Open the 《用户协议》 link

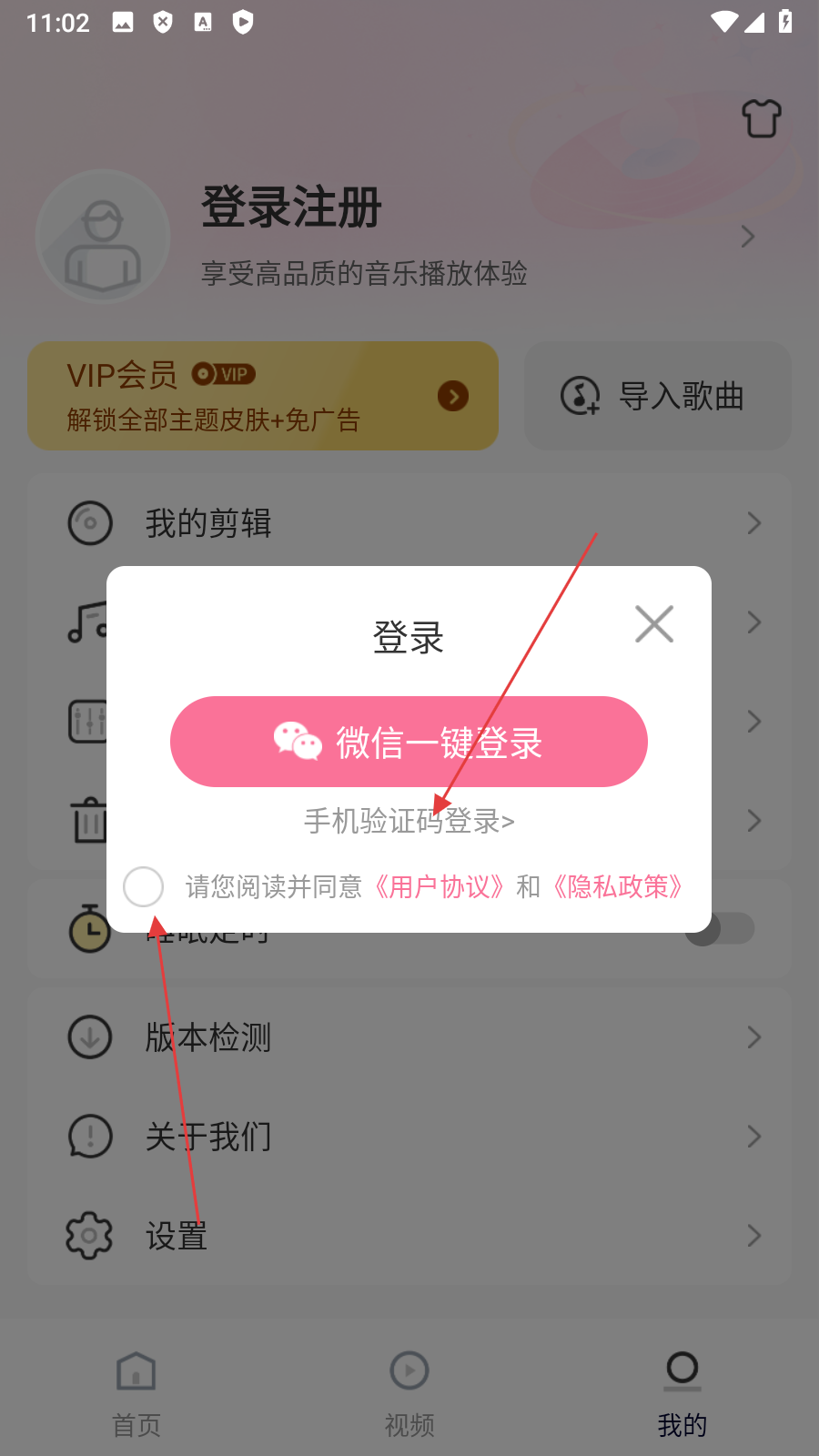440,886
